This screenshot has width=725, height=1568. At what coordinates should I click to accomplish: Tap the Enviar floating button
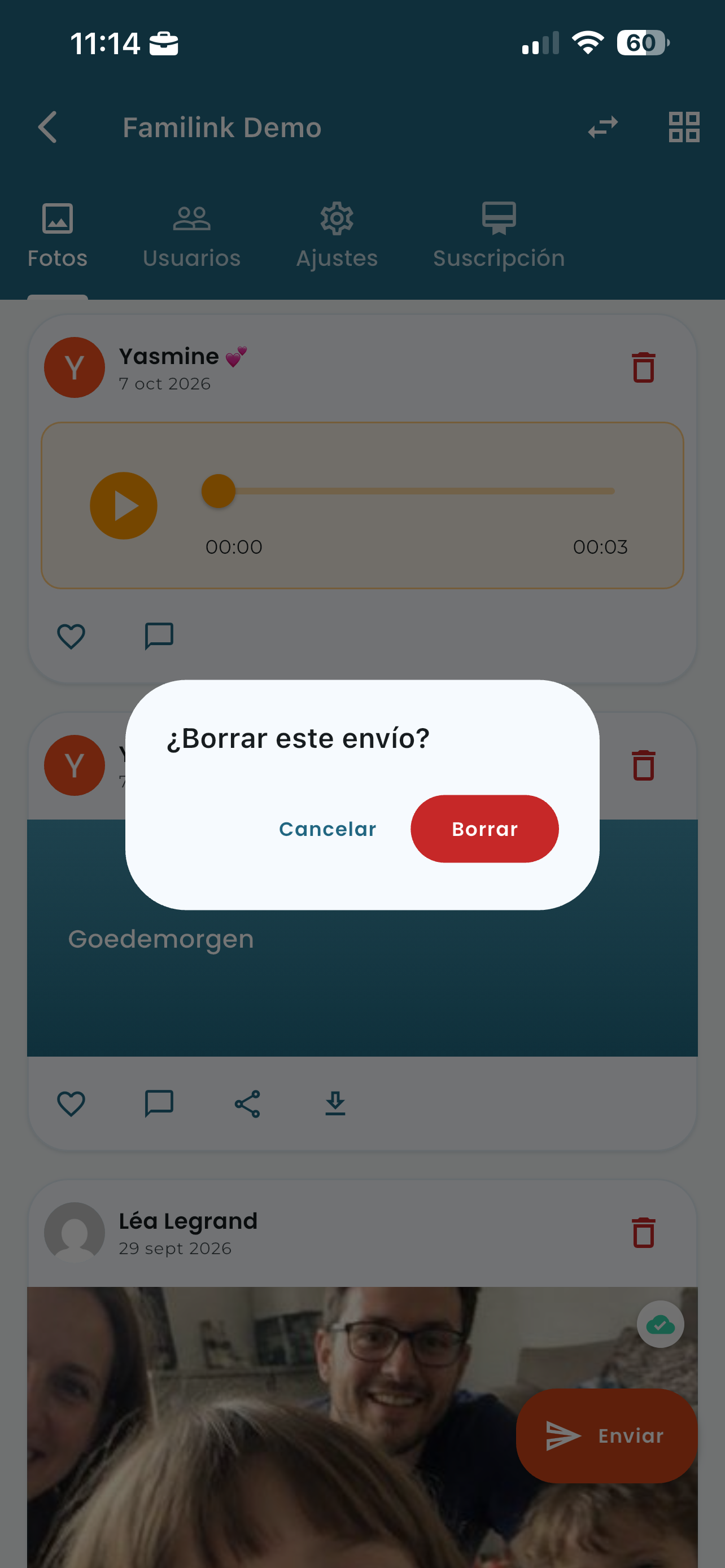pyautogui.click(x=606, y=1436)
